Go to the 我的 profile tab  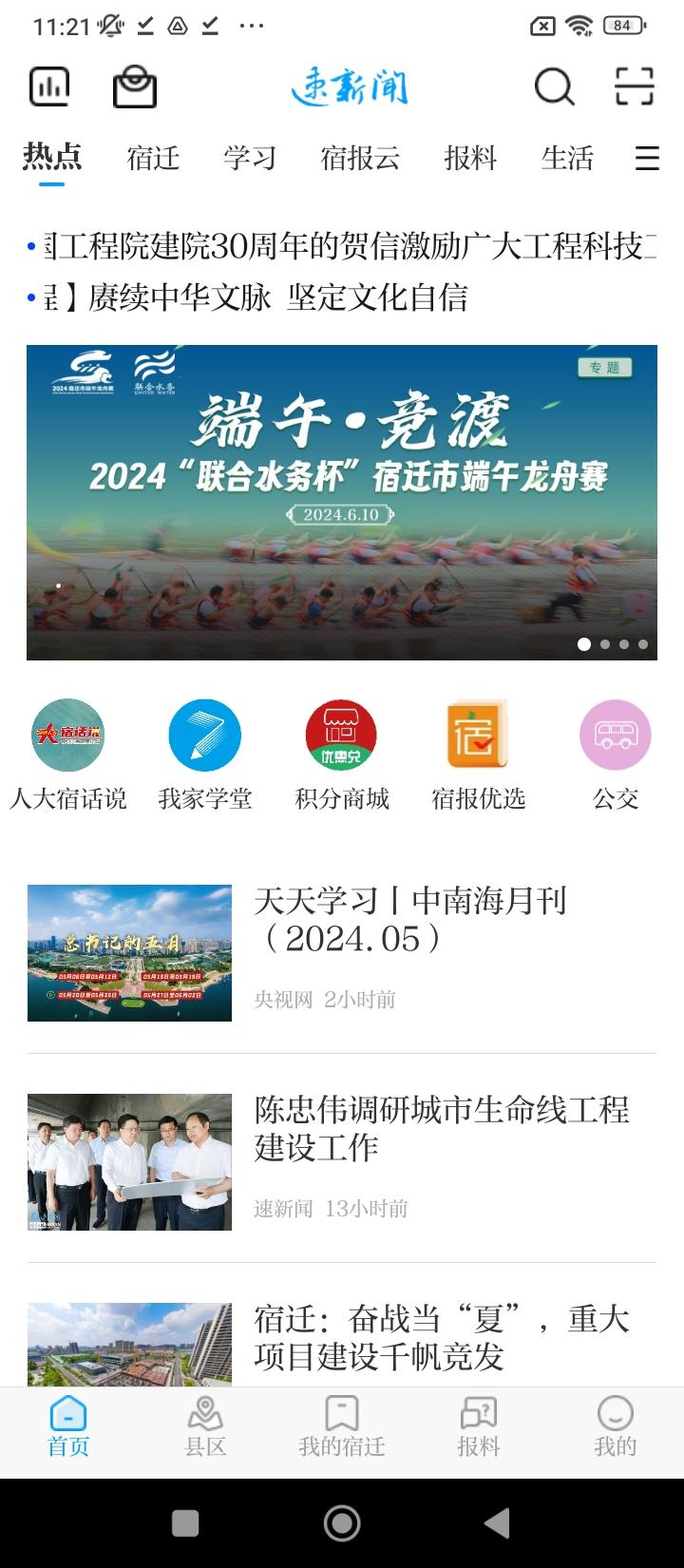[616, 1427]
